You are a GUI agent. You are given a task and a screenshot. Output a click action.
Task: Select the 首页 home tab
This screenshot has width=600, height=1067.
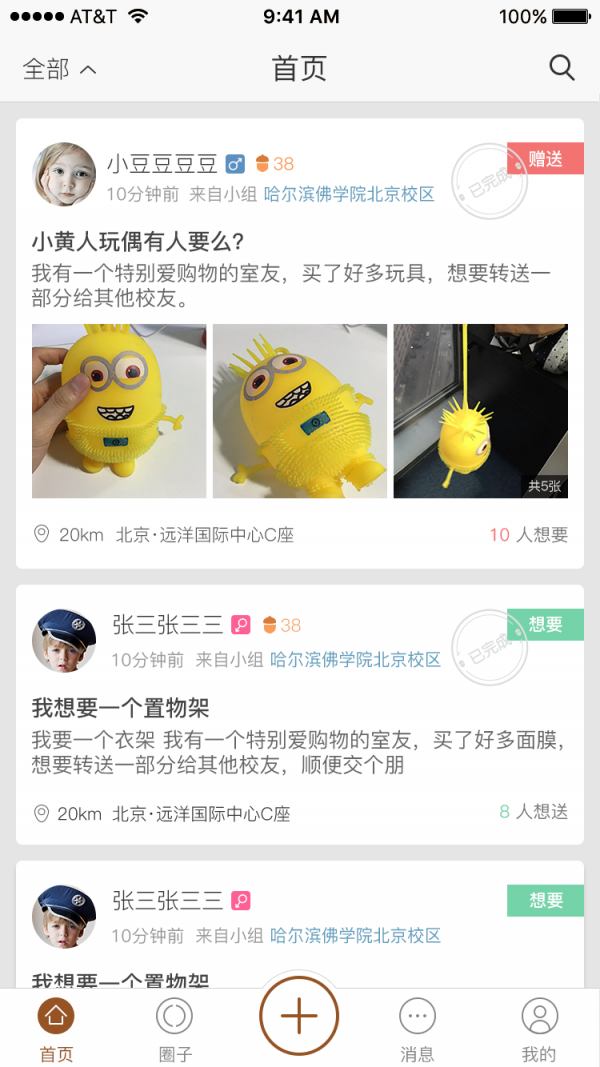click(x=56, y=1028)
